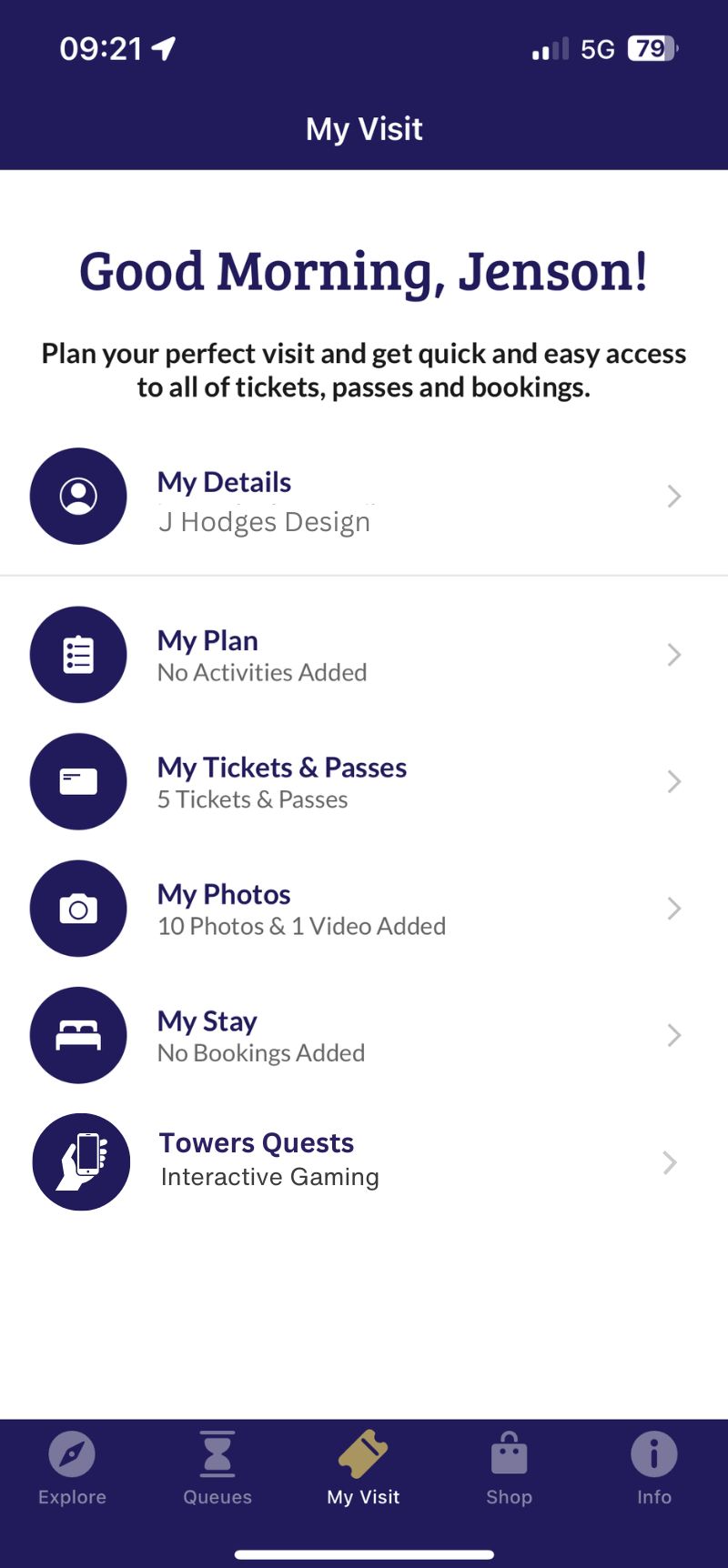Open My Plan activities
The width and height of the screenshot is (728, 1568).
(x=364, y=655)
